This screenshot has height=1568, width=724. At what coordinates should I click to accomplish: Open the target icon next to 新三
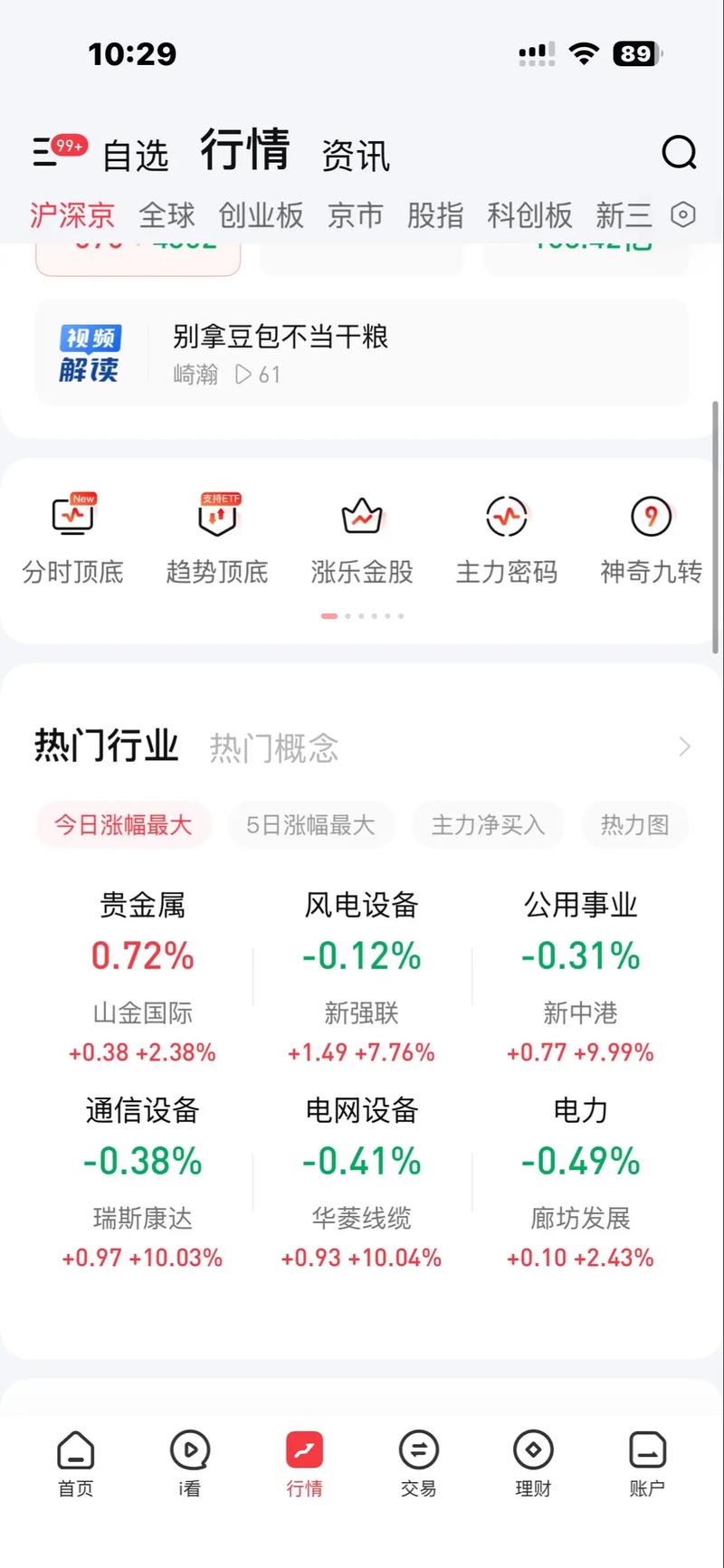pyautogui.click(x=682, y=214)
